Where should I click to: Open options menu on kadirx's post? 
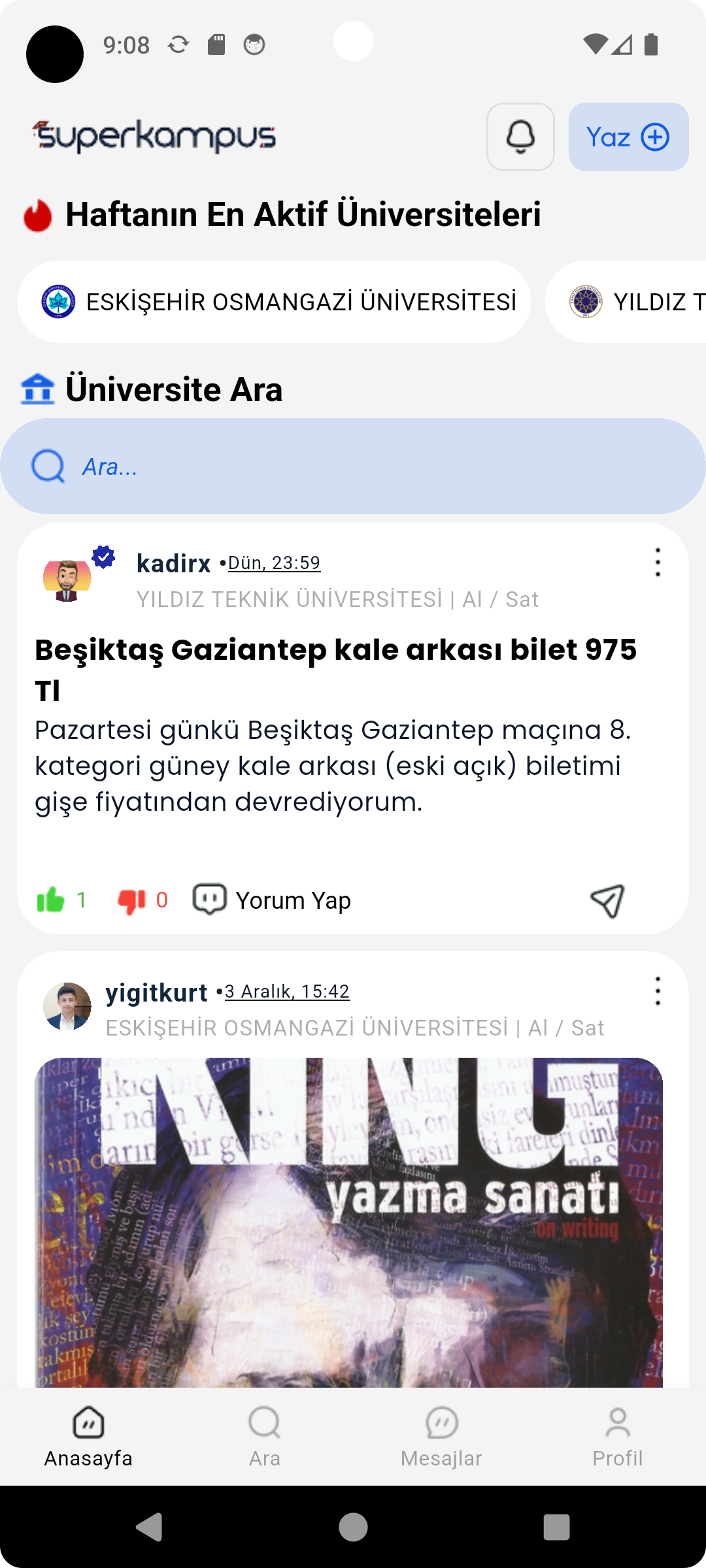coord(657,563)
